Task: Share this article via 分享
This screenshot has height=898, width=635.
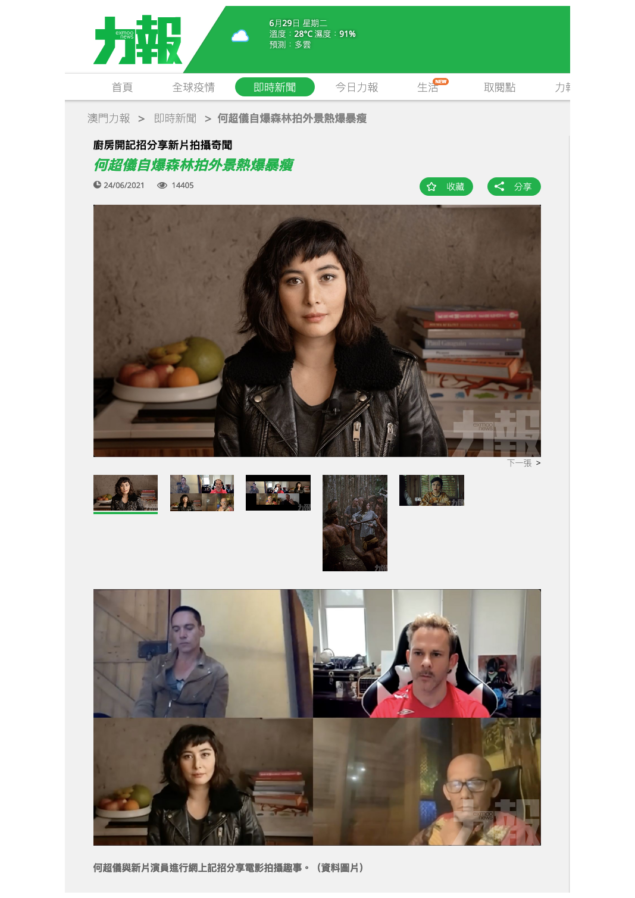Action: click(x=514, y=186)
